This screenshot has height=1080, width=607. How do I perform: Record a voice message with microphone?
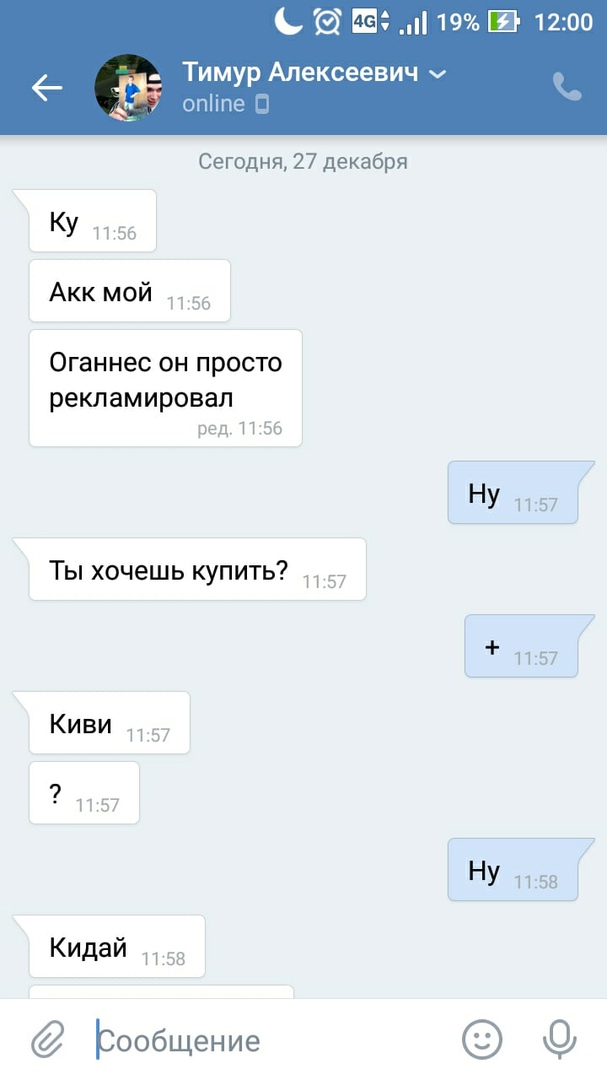(560, 1040)
